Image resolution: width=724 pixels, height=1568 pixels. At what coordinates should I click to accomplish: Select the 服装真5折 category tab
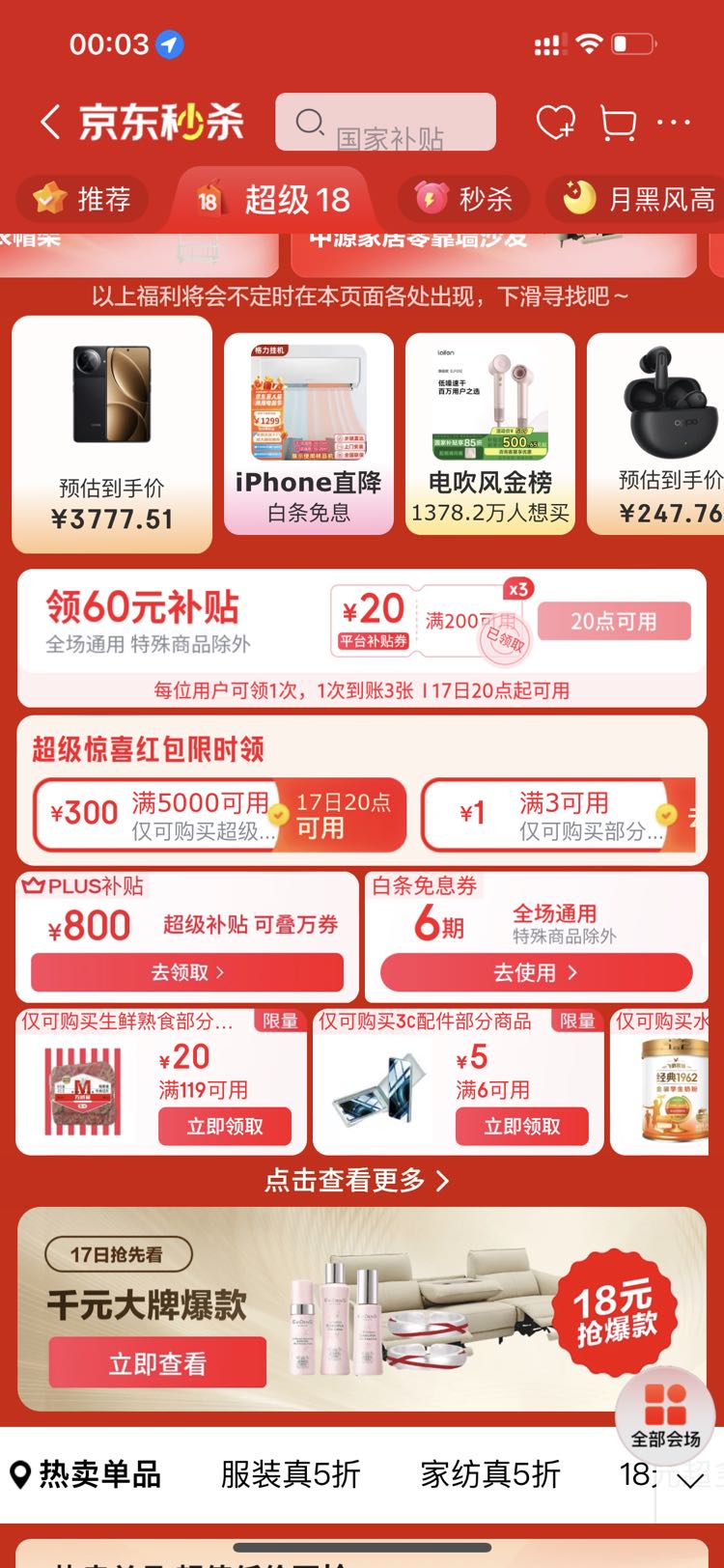pyautogui.click(x=291, y=1474)
